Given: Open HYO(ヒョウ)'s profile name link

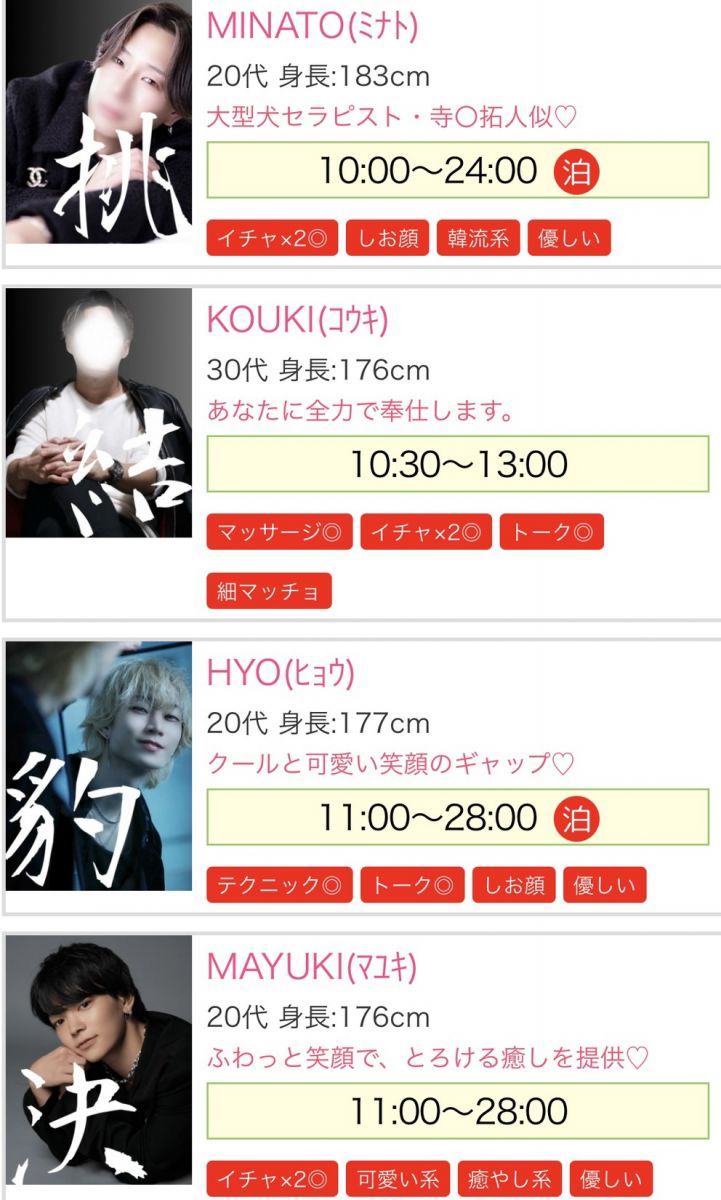Looking at the screenshot, I should (x=280, y=673).
